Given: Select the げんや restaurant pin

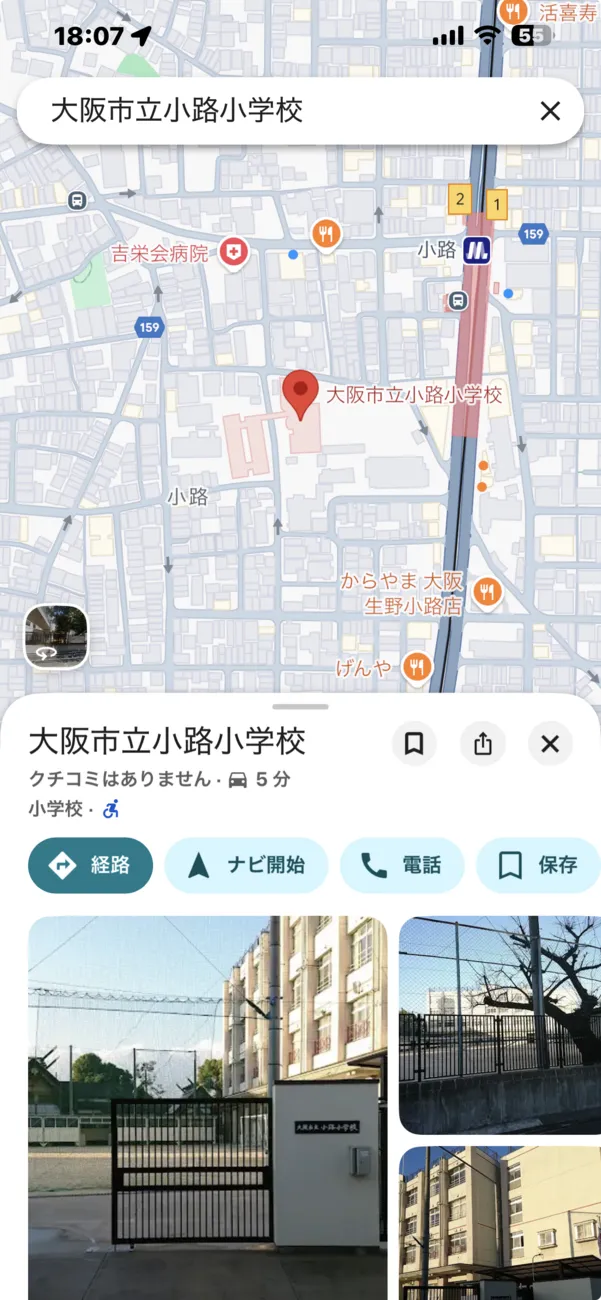Looking at the screenshot, I should (417, 666).
